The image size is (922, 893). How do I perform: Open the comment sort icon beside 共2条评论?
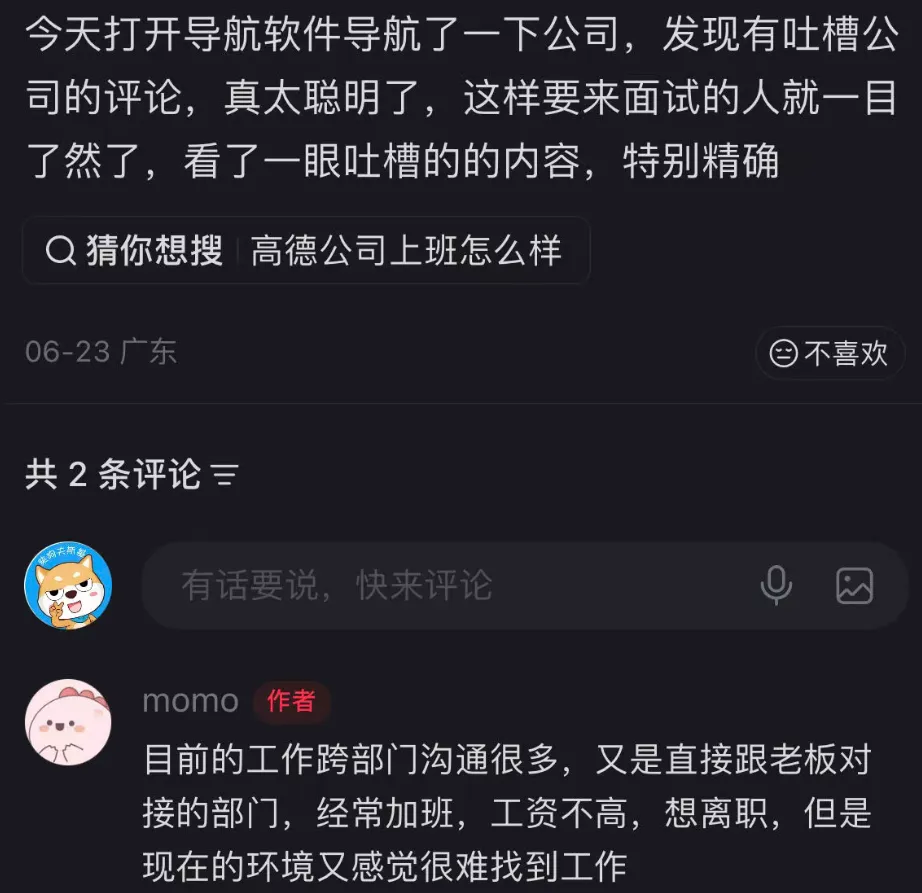click(x=225, y=474)
